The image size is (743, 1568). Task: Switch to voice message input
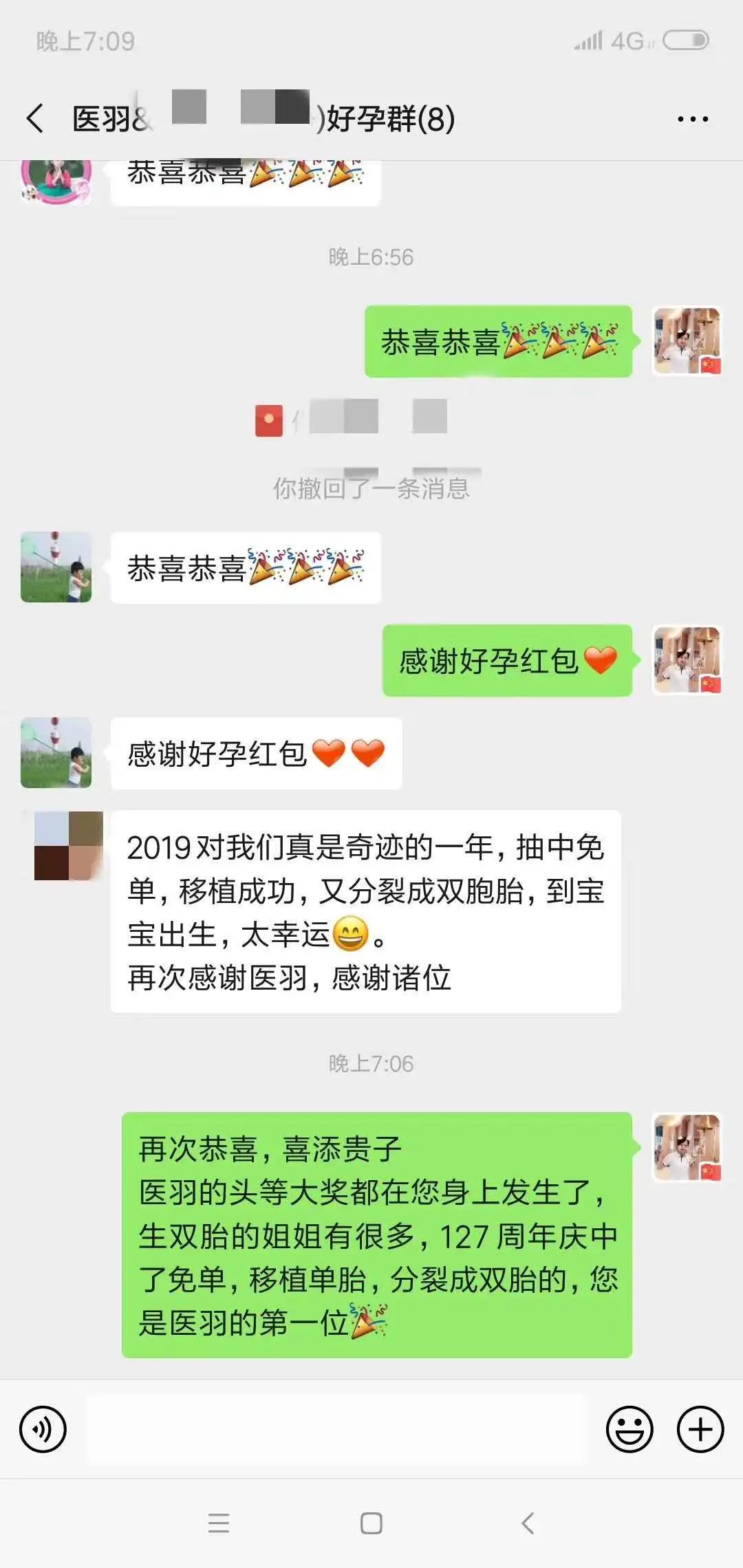pyautogui.click(x=43, y=1429)
